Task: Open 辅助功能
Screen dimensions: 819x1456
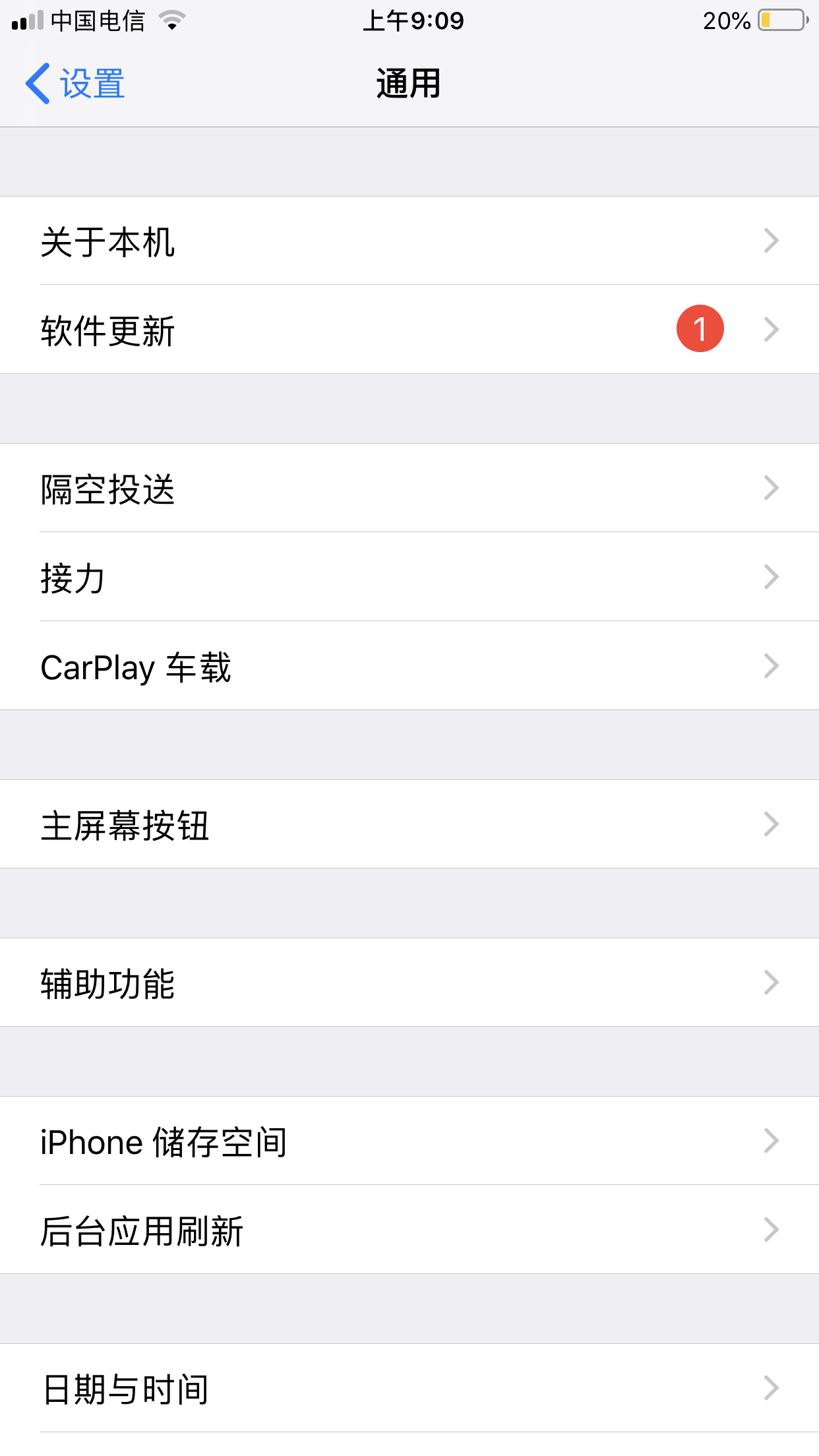Action: tap(409, 983)
